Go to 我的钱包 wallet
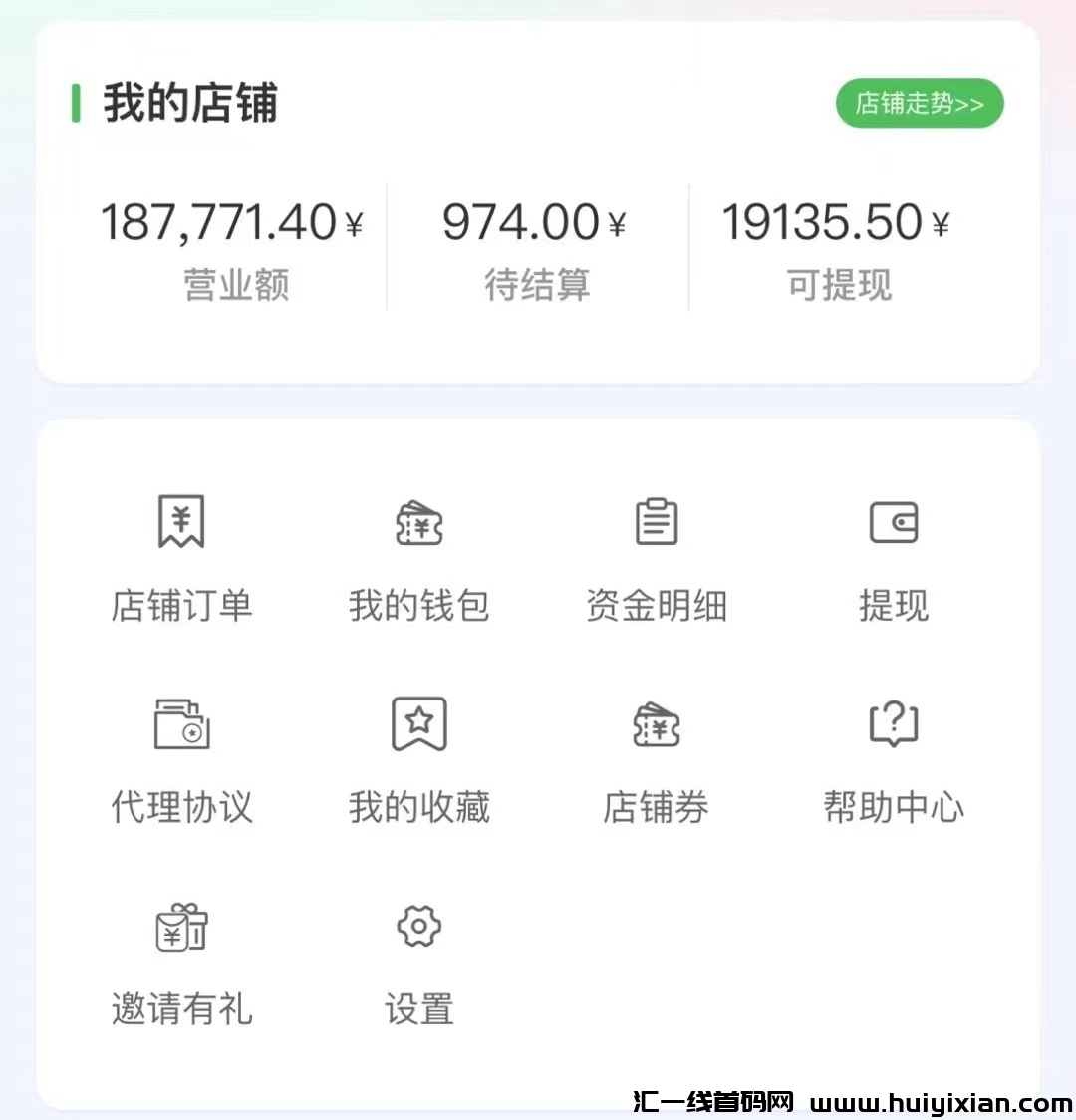This screenshot has width=1076, height=1120. pos(418,558)
